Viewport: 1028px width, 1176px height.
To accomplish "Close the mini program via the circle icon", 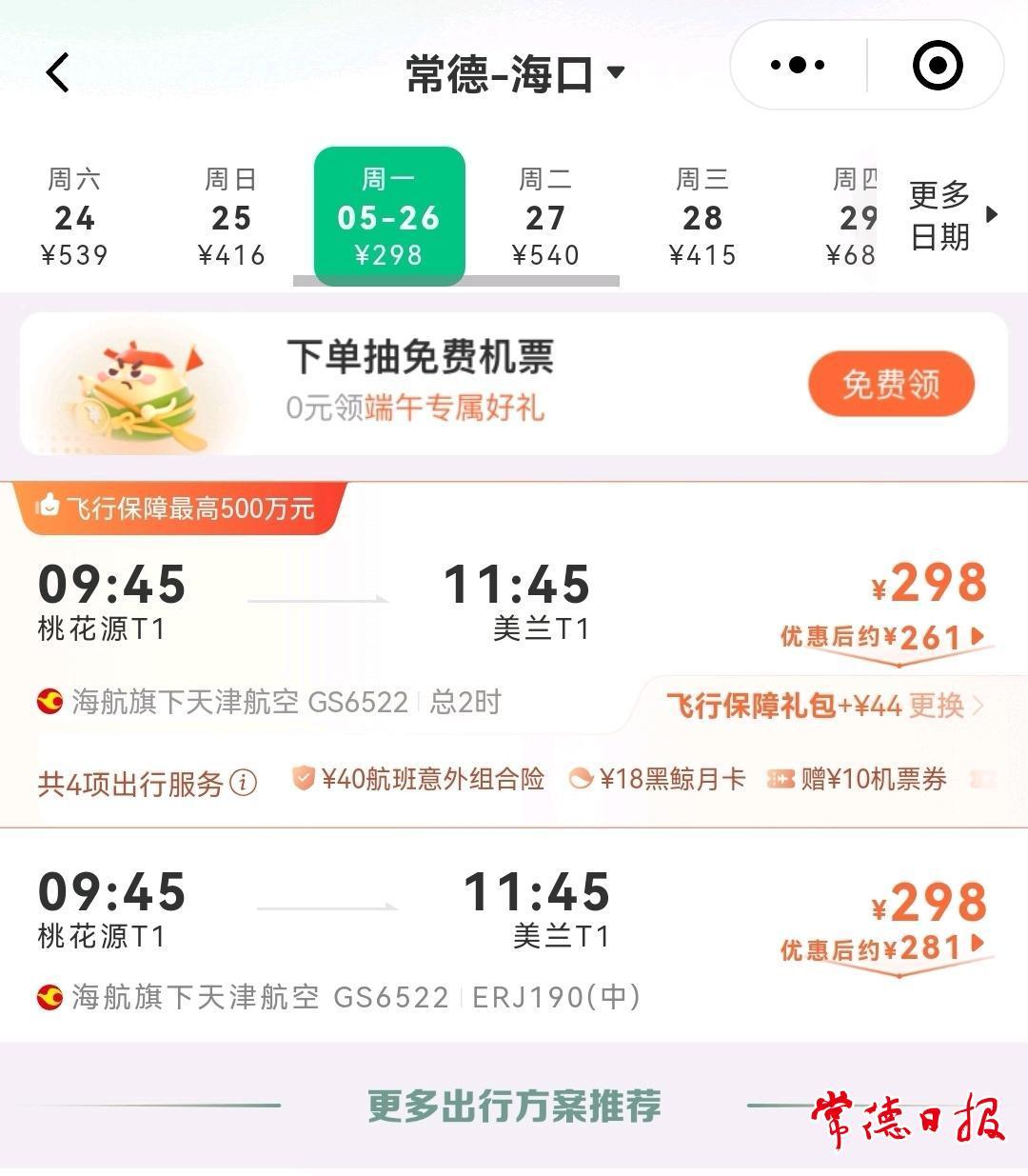I will (x=937, y=66).
